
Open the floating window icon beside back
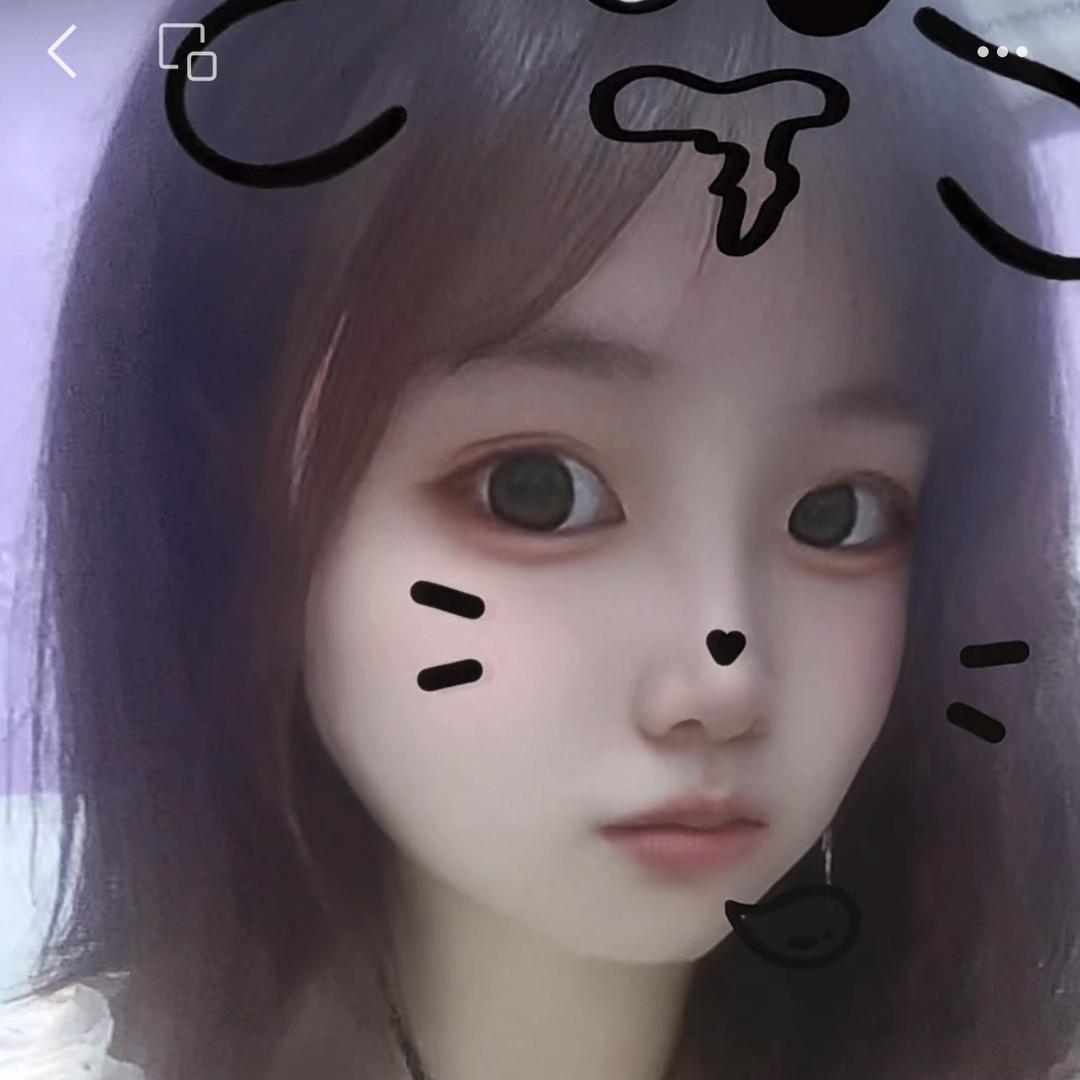pyautogui.click(x=187, y=52)
